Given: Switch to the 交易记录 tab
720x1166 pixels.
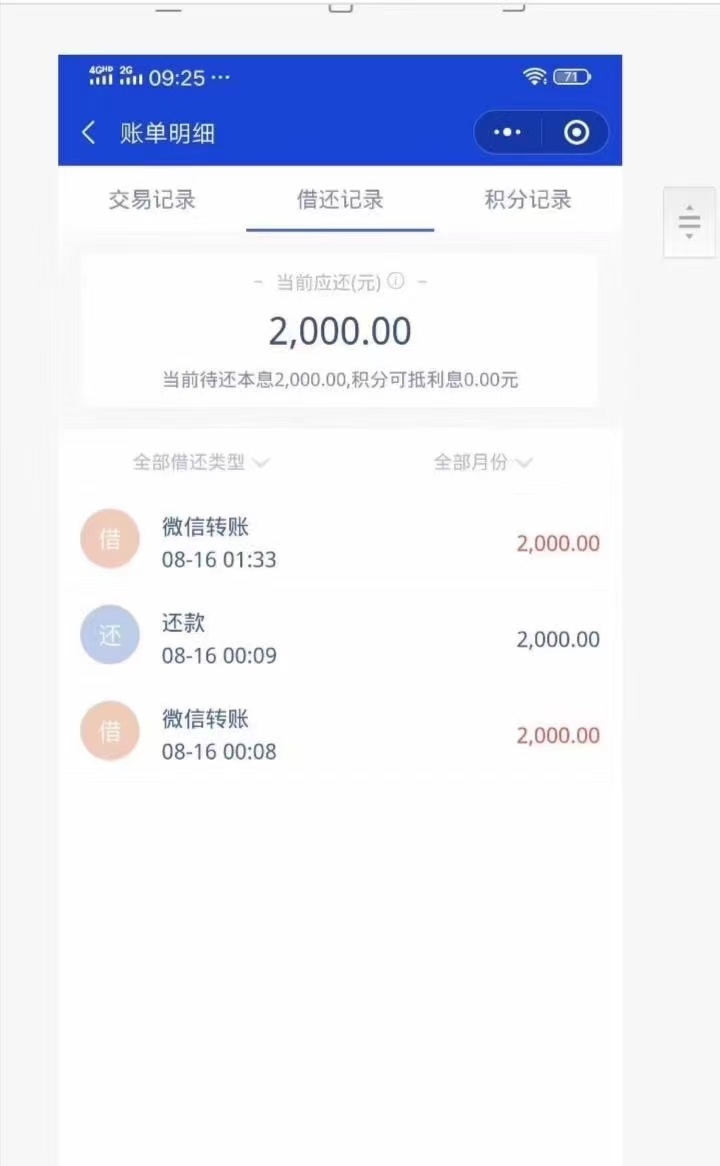Looking at the screenshot, I should pyautogui.click(x=152, y=199).
